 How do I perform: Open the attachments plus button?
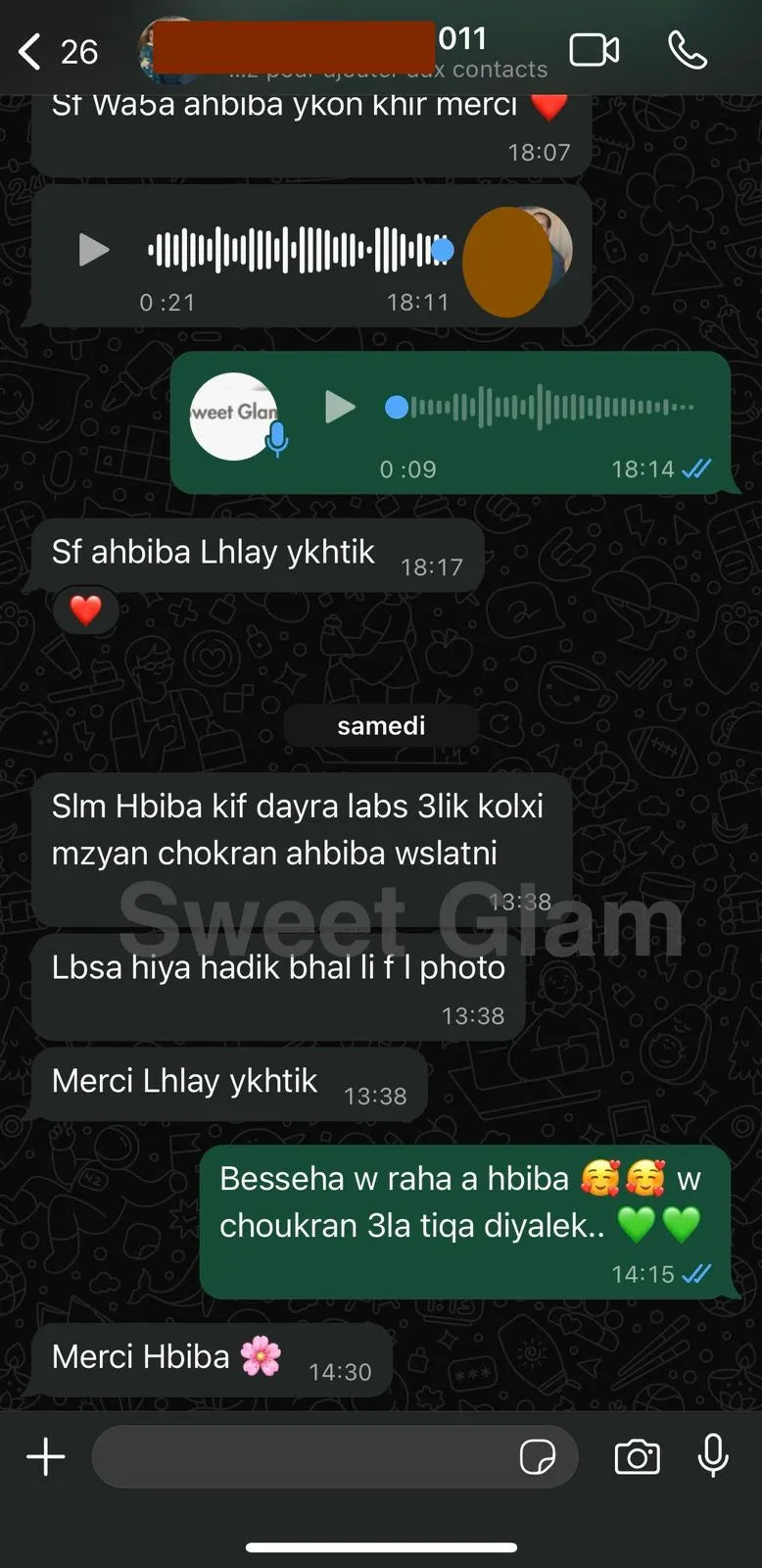click(45, 1456)
